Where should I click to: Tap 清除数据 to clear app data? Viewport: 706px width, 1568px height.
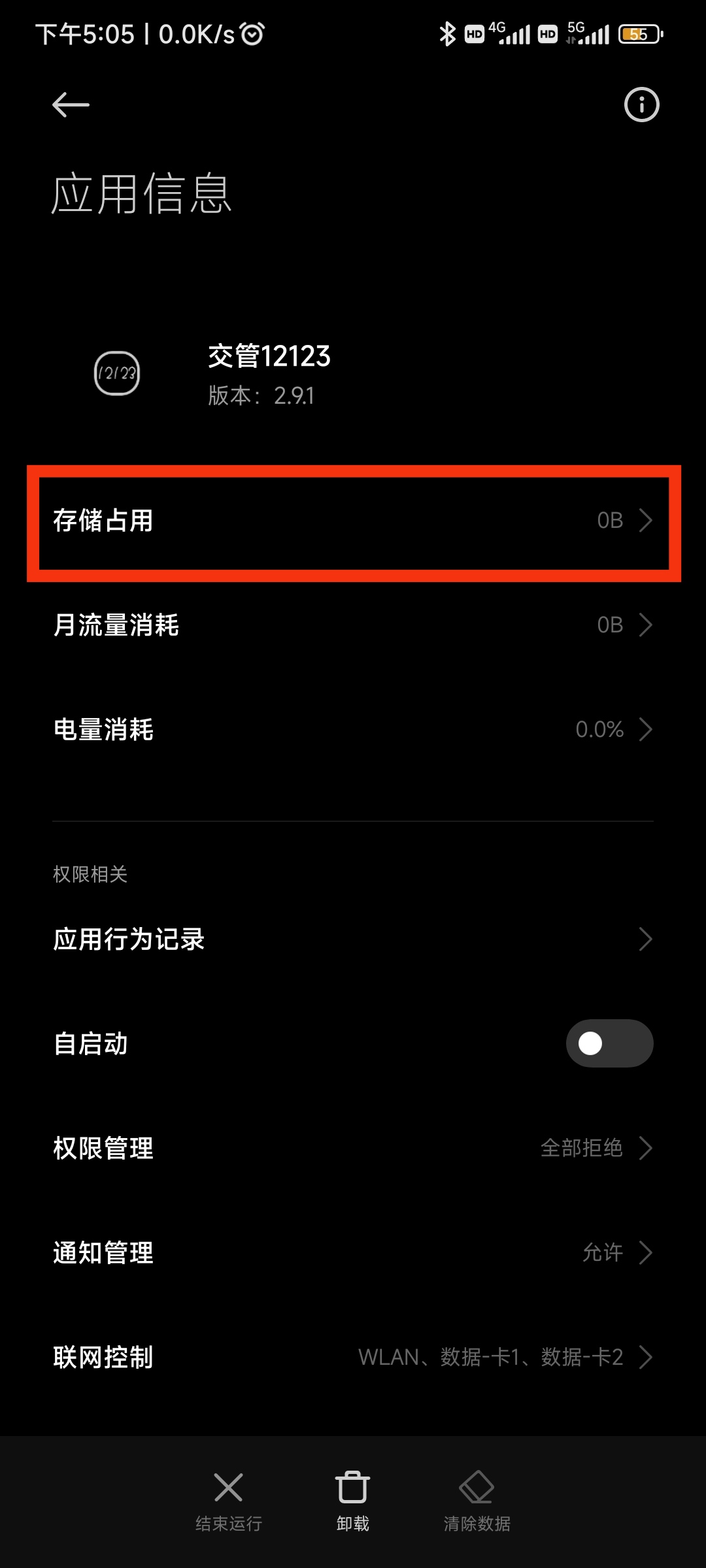477,1501
